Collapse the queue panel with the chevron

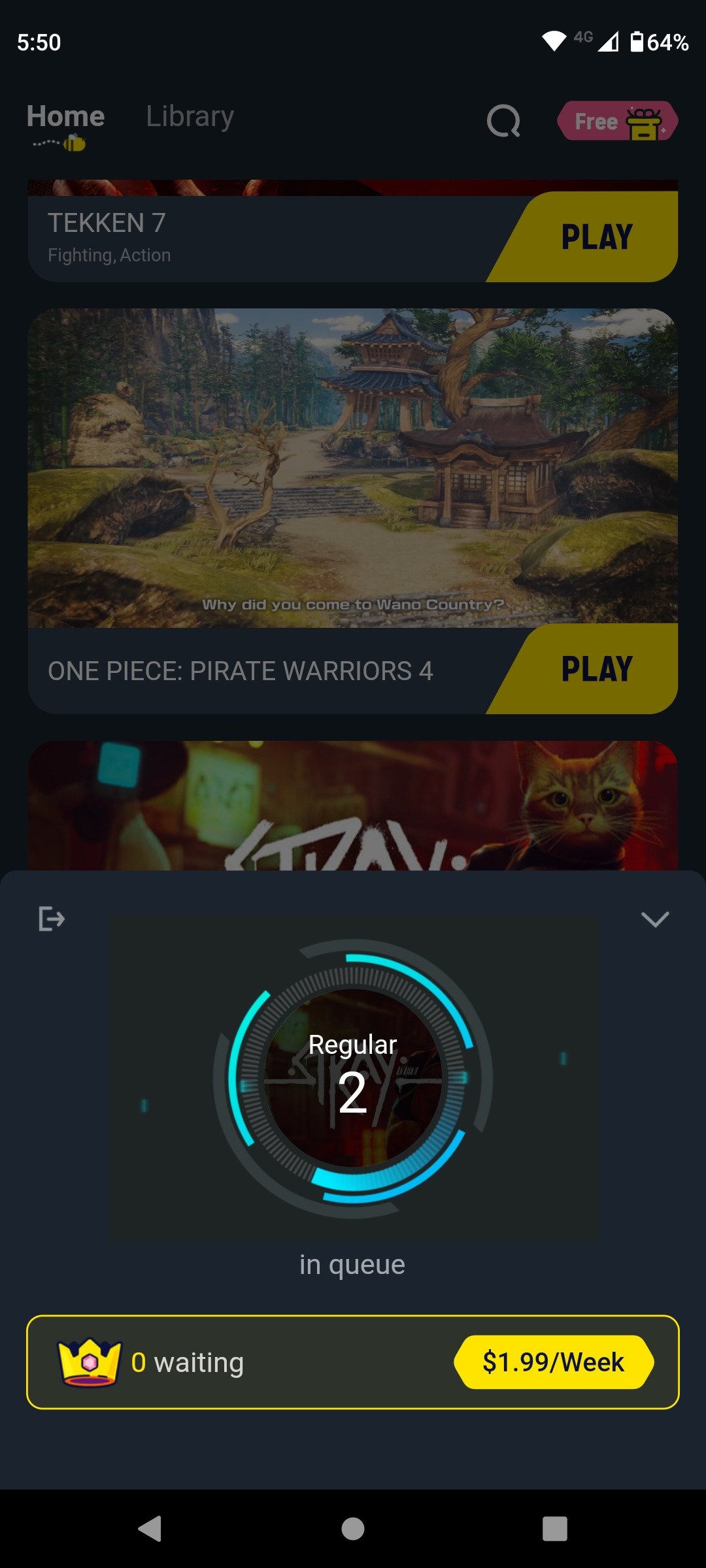tap(655, 919)
